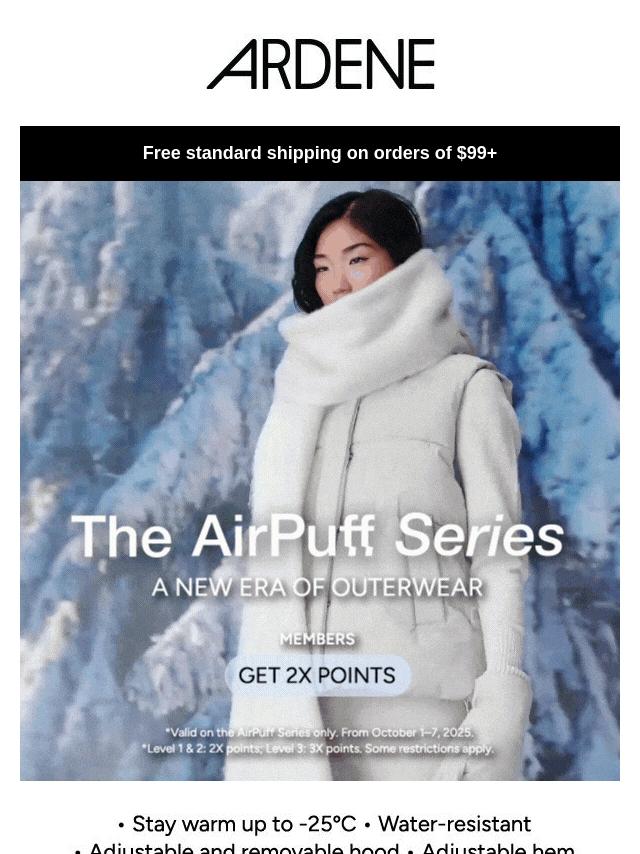This screenshot has height=854, width=640.
Task: Tap the Ardene logo link
Action: click(x=320, y=65)
